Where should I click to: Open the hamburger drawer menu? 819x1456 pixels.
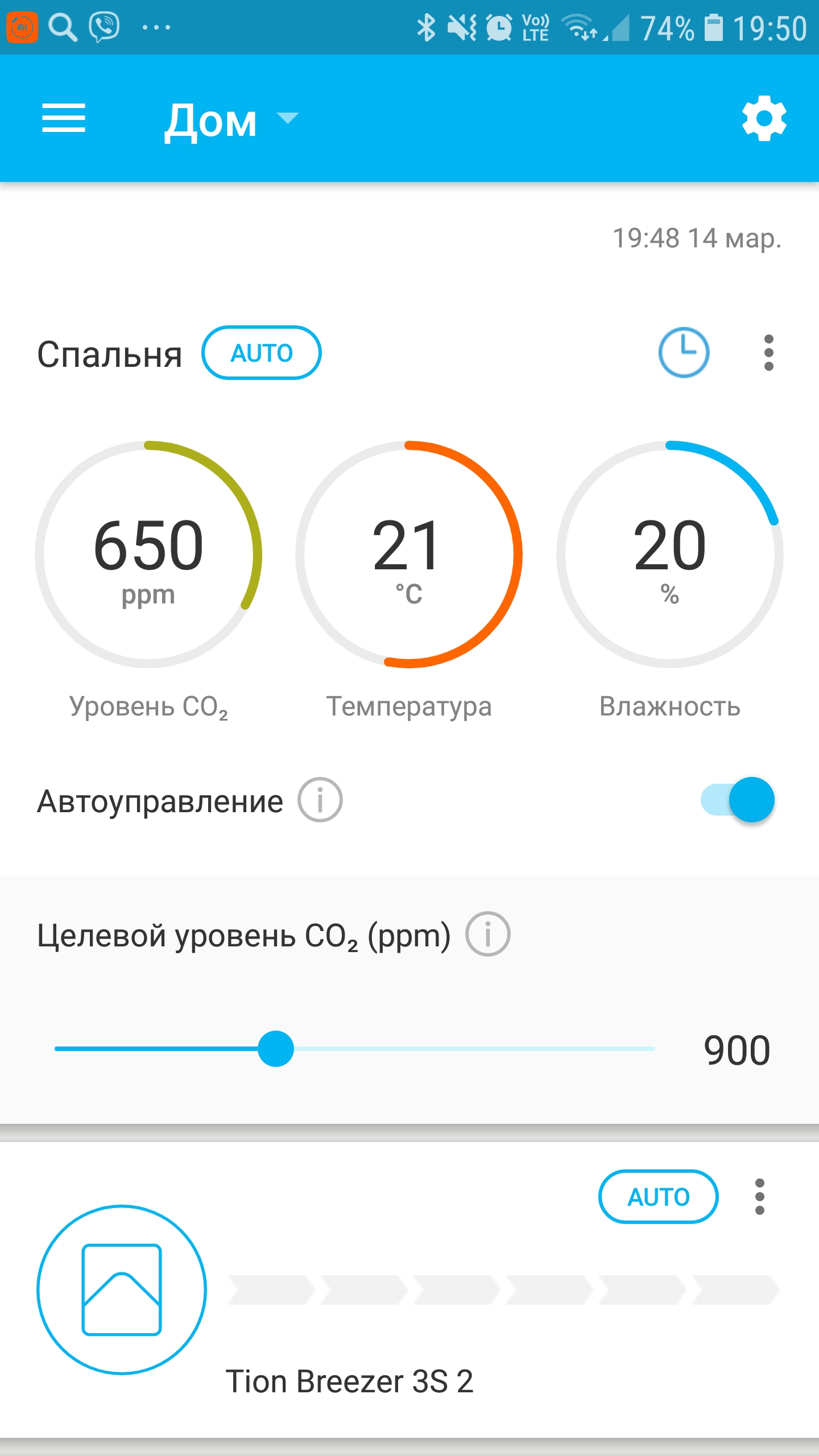tap(64, 118)
